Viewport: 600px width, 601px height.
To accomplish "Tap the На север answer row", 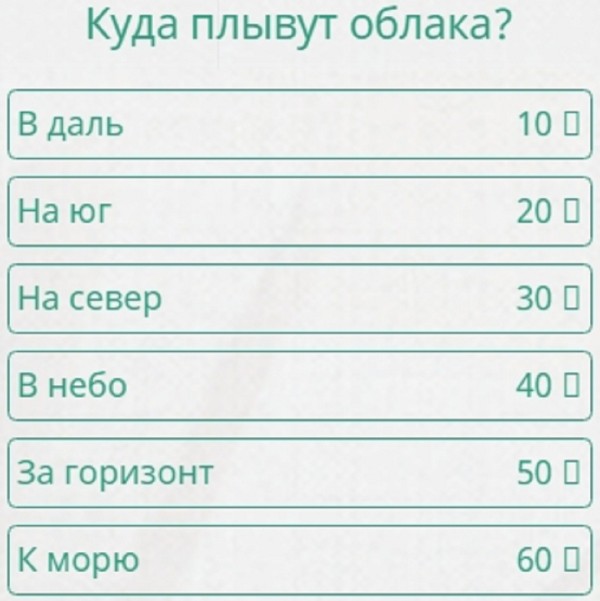I will pyautogui.click(x=300, y=298).
